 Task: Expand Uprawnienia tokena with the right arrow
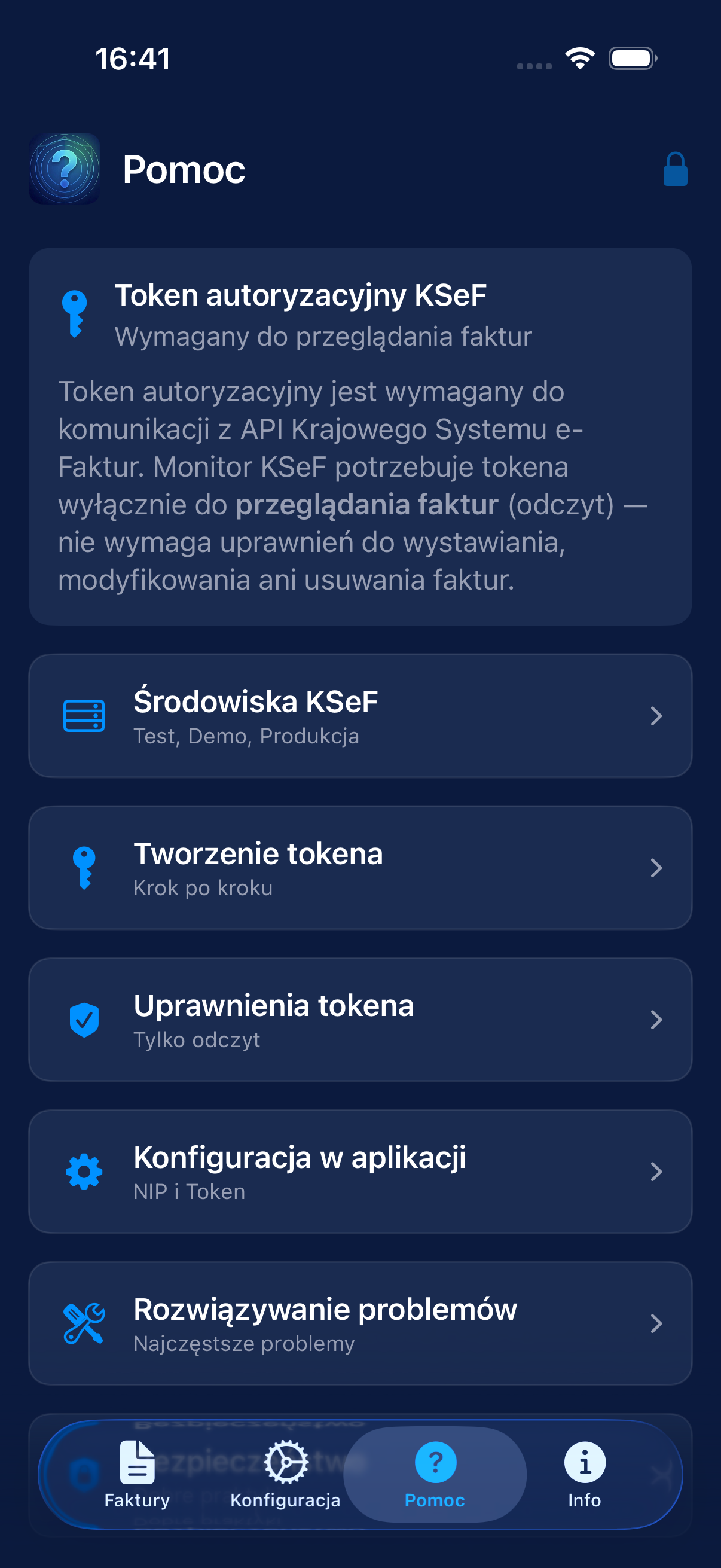click(x=656, y=1020)
